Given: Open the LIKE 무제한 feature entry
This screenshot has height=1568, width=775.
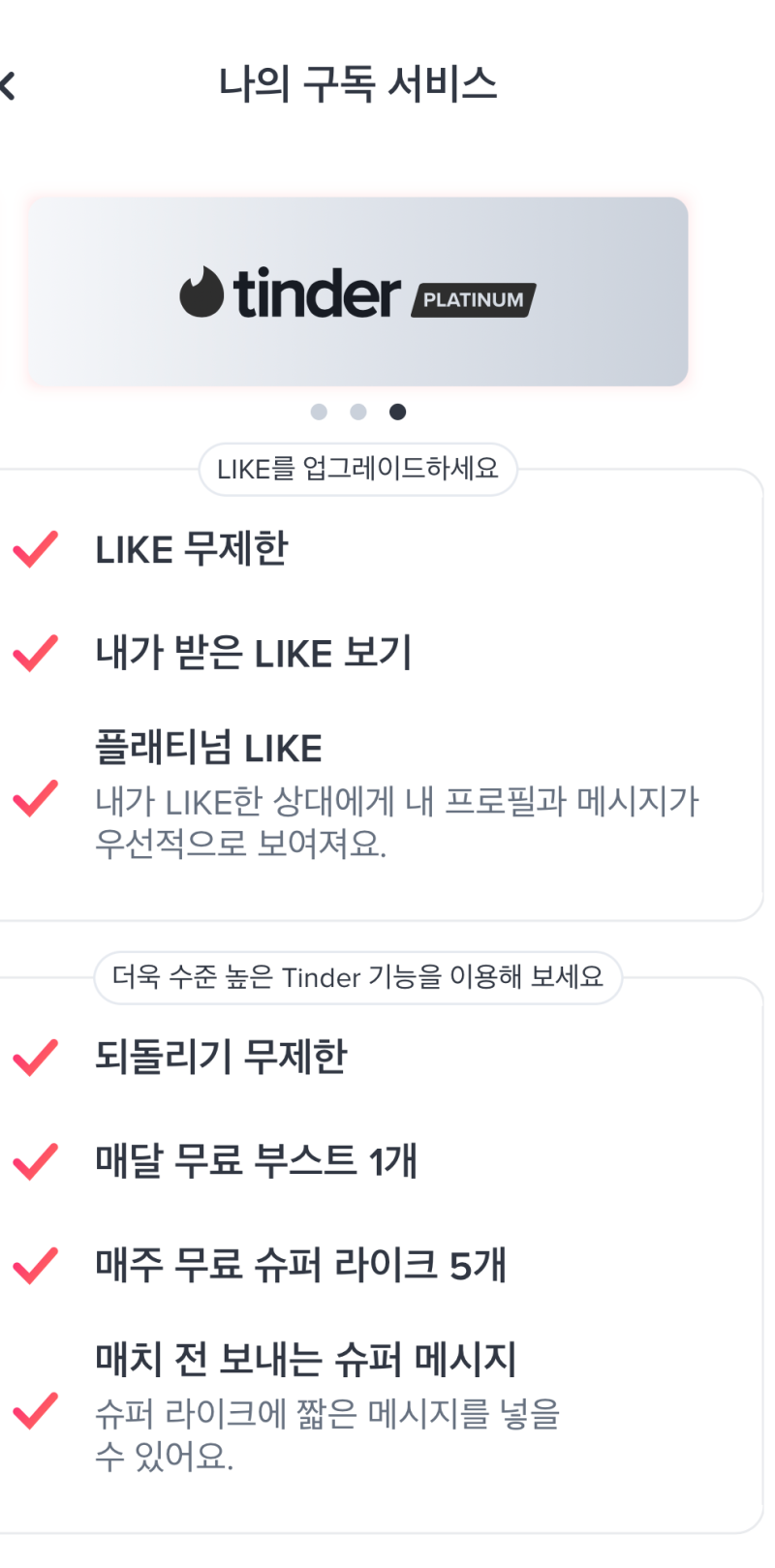Looking at the screenshot, I should point(192,548).
